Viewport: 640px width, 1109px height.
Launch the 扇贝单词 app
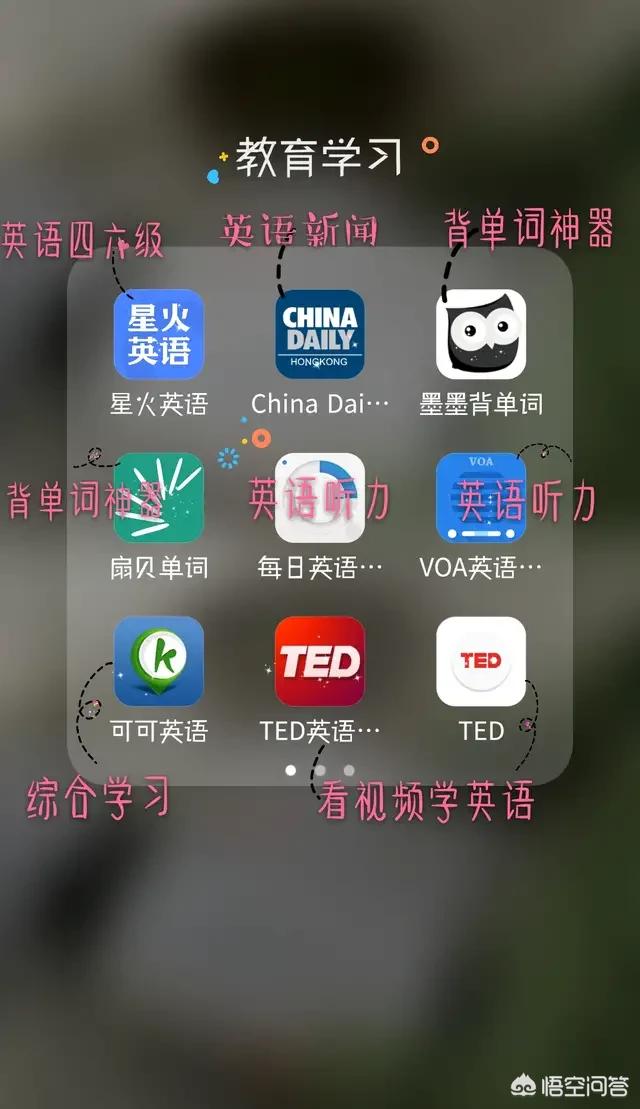click(158, 498)
